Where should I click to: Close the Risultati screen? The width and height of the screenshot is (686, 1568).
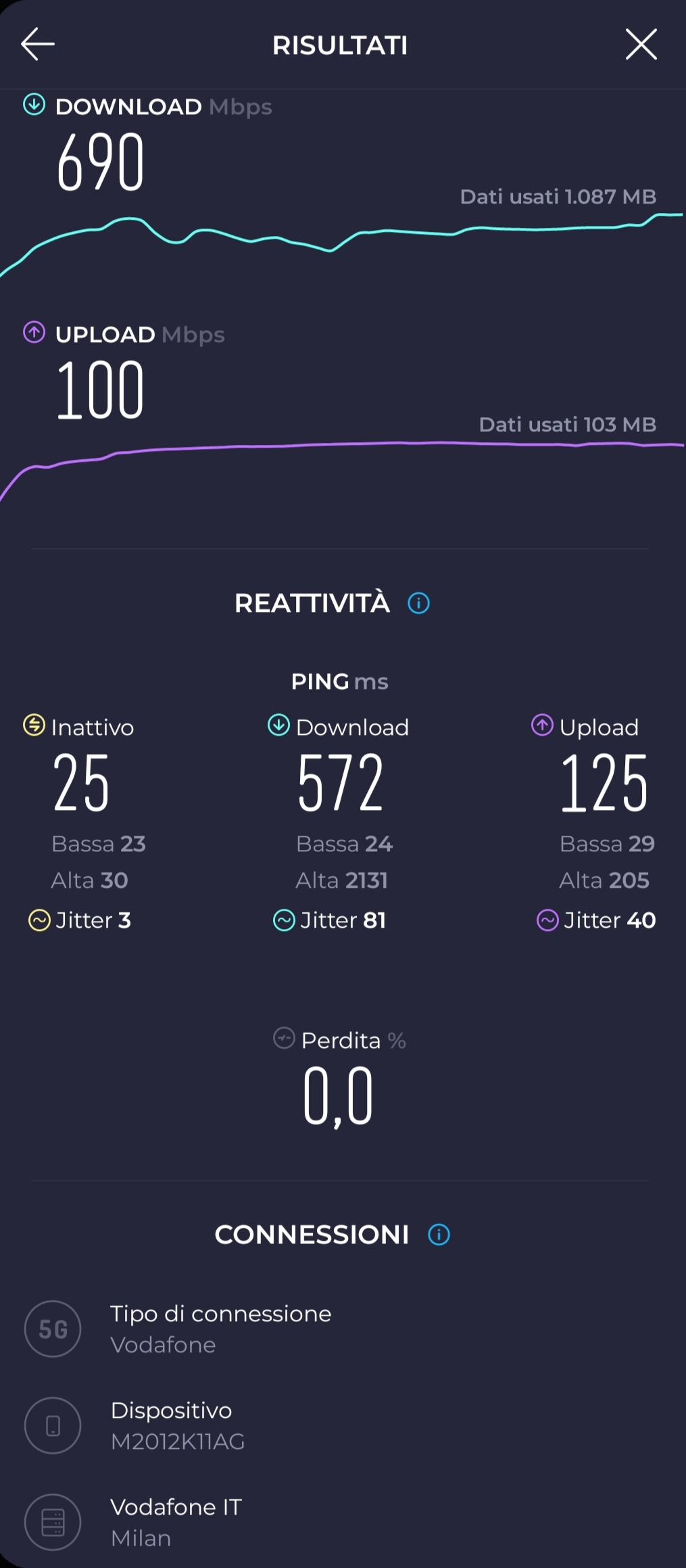641,45
